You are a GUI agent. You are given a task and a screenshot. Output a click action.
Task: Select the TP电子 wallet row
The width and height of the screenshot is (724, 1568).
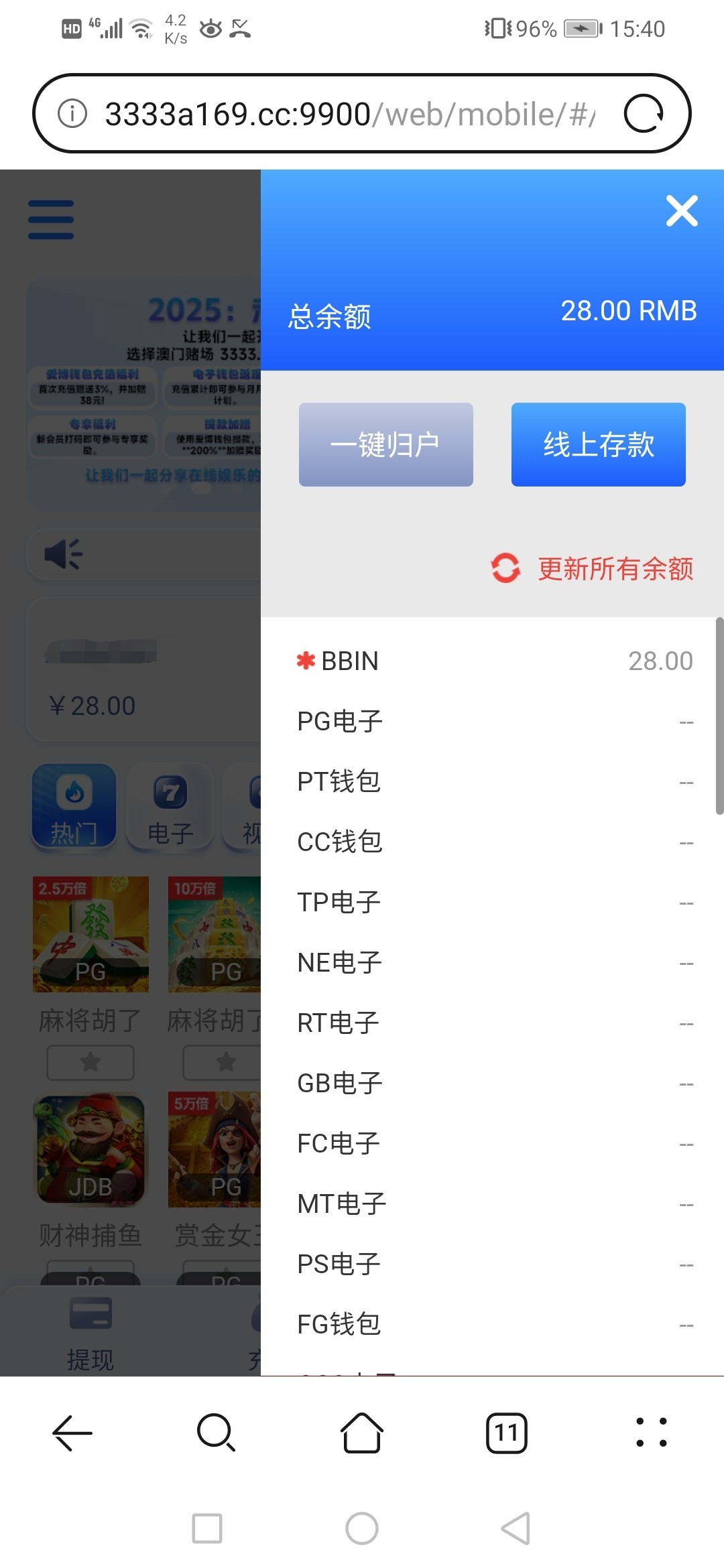click(x=493, y=902)
